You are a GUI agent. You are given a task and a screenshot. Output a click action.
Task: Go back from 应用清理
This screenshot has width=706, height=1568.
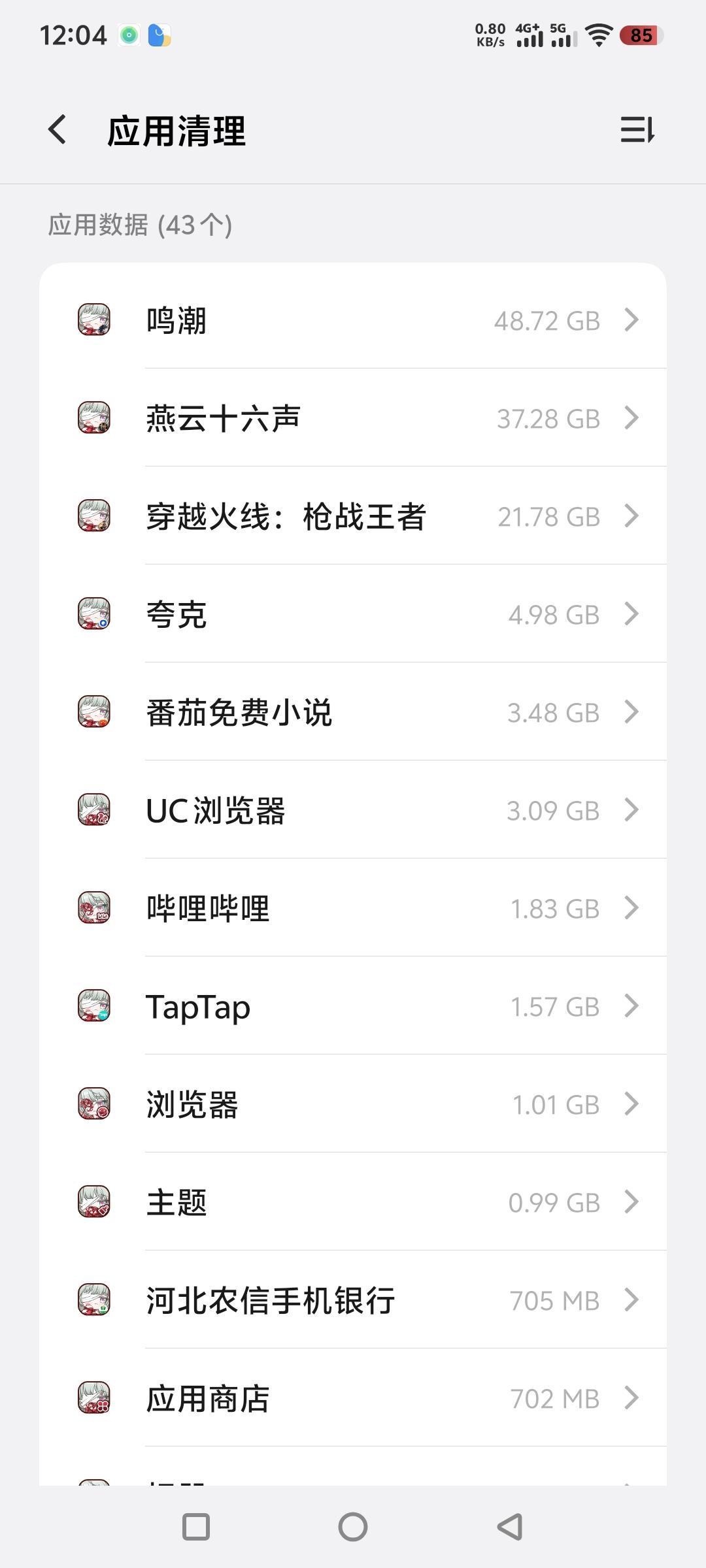pyautogui.click(x=58, y=129)
